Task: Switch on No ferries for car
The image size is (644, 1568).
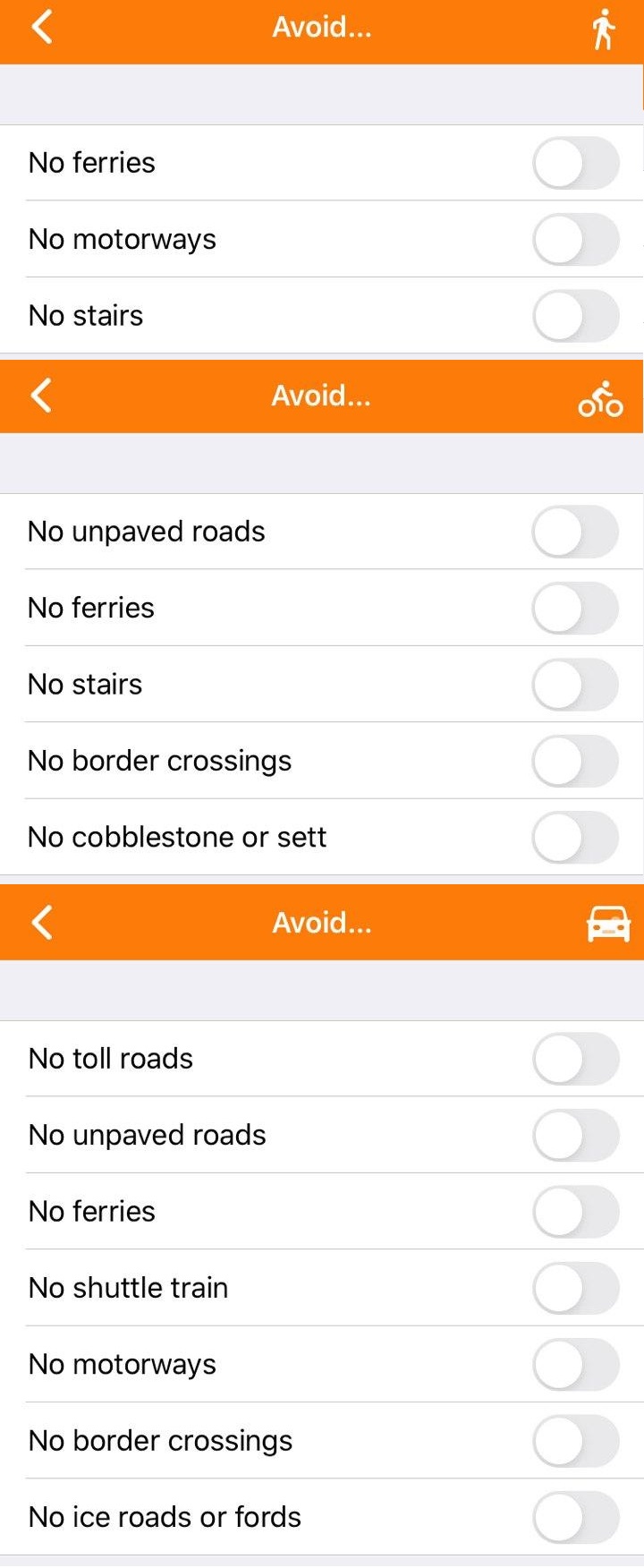Action: pos(575,1212)
